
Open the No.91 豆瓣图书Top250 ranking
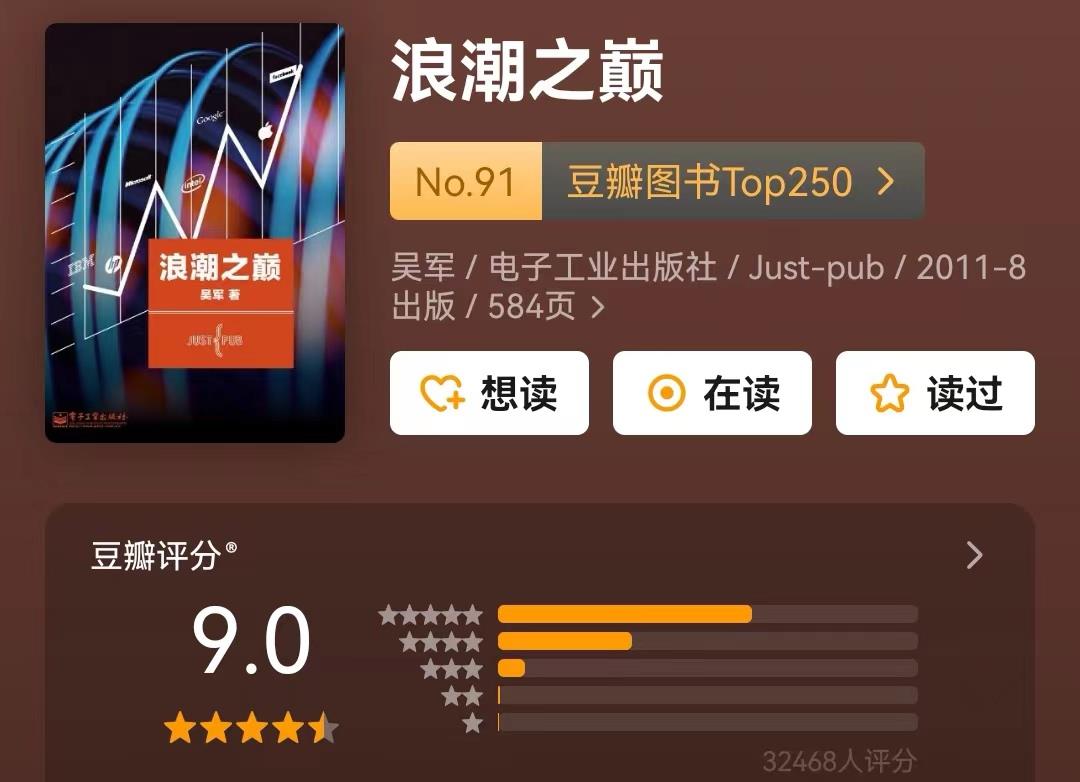tap(656, 181)
